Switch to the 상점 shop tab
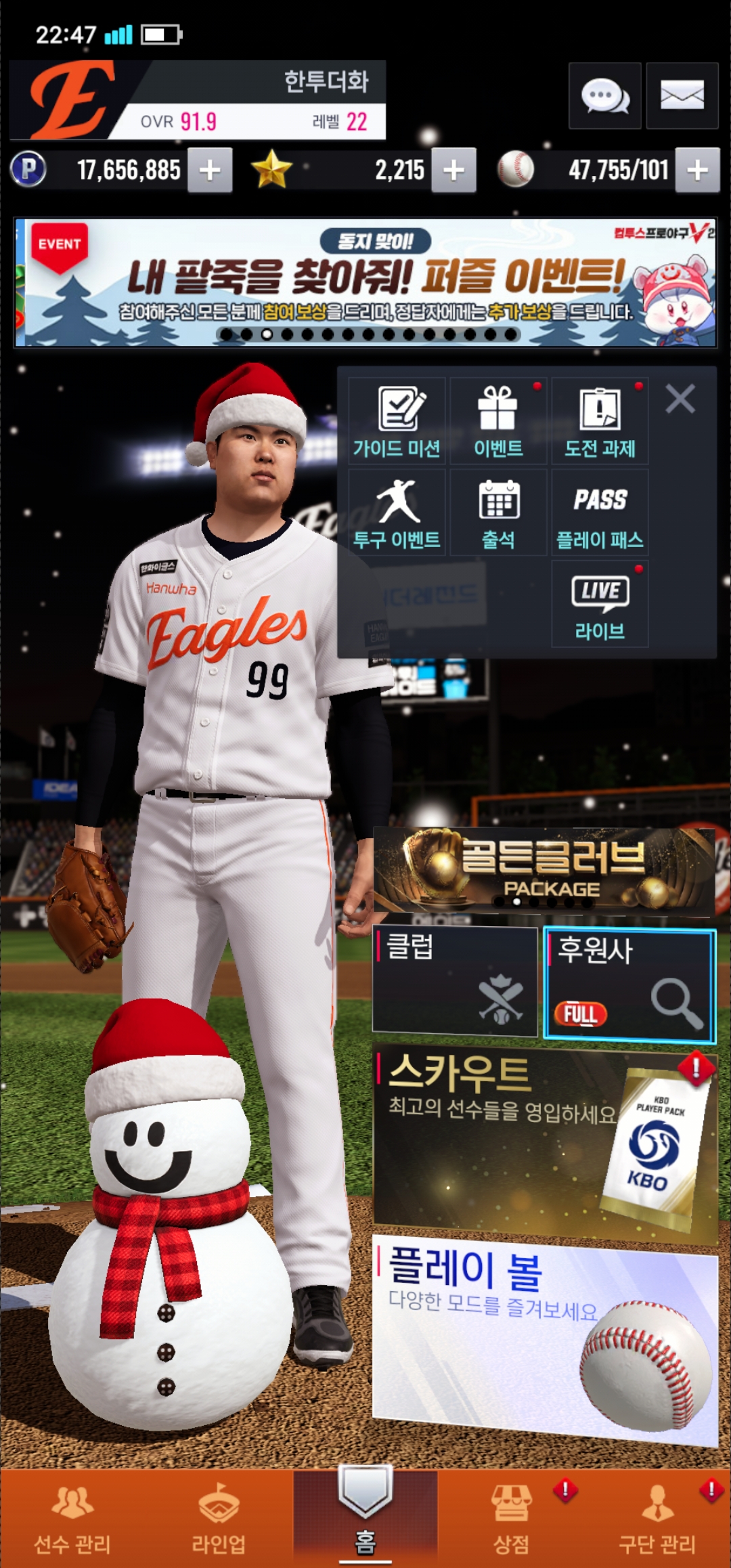731x1568 pixels. (512, 1517)
